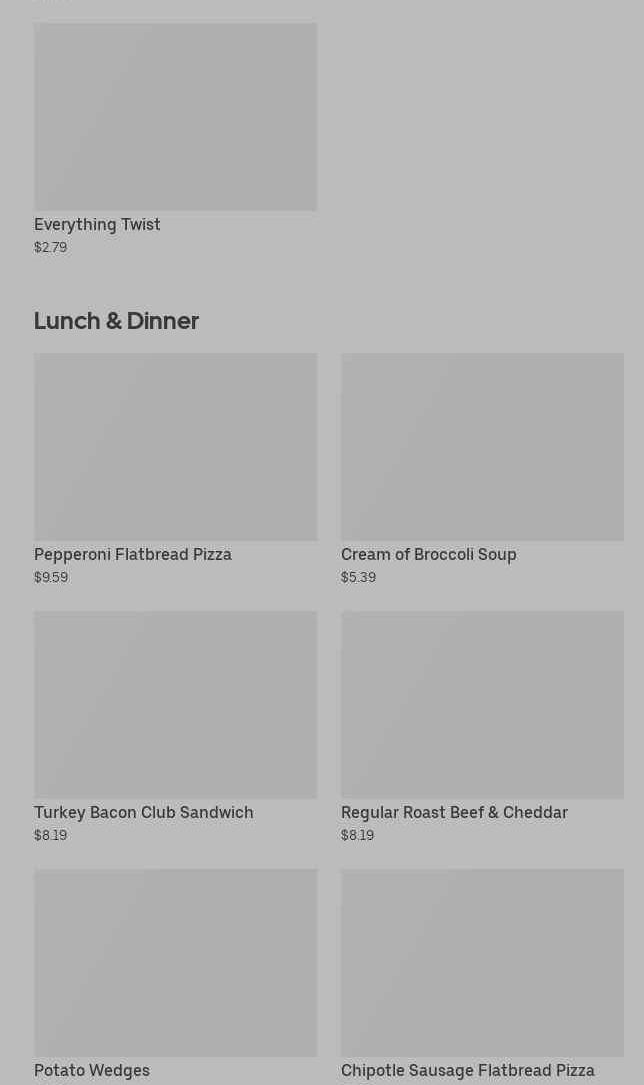
Task: Tap the Potato Wedges card
Action: (x=176, y=976)
